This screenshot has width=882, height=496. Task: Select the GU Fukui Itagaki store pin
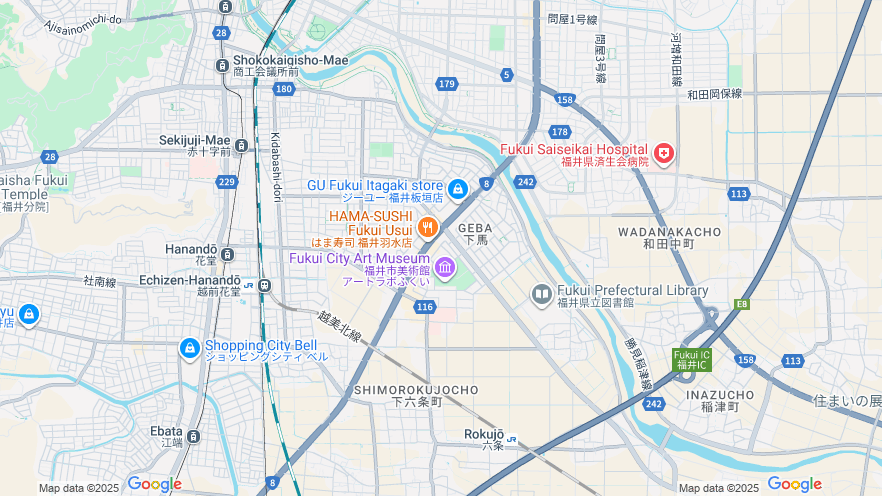coord(457,188)
